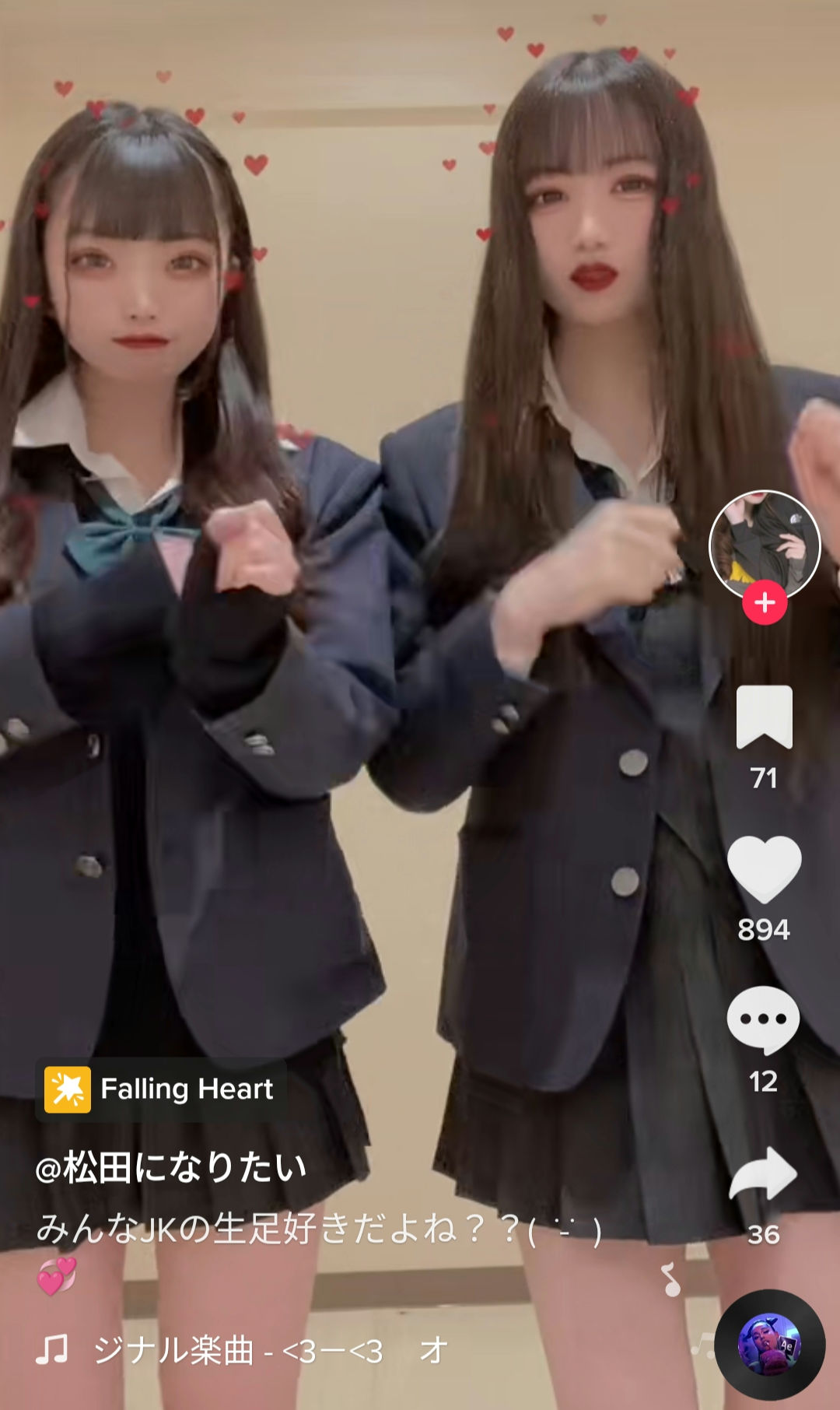
Task: Follow the creator with the plus button
Action: coord(765,602)
